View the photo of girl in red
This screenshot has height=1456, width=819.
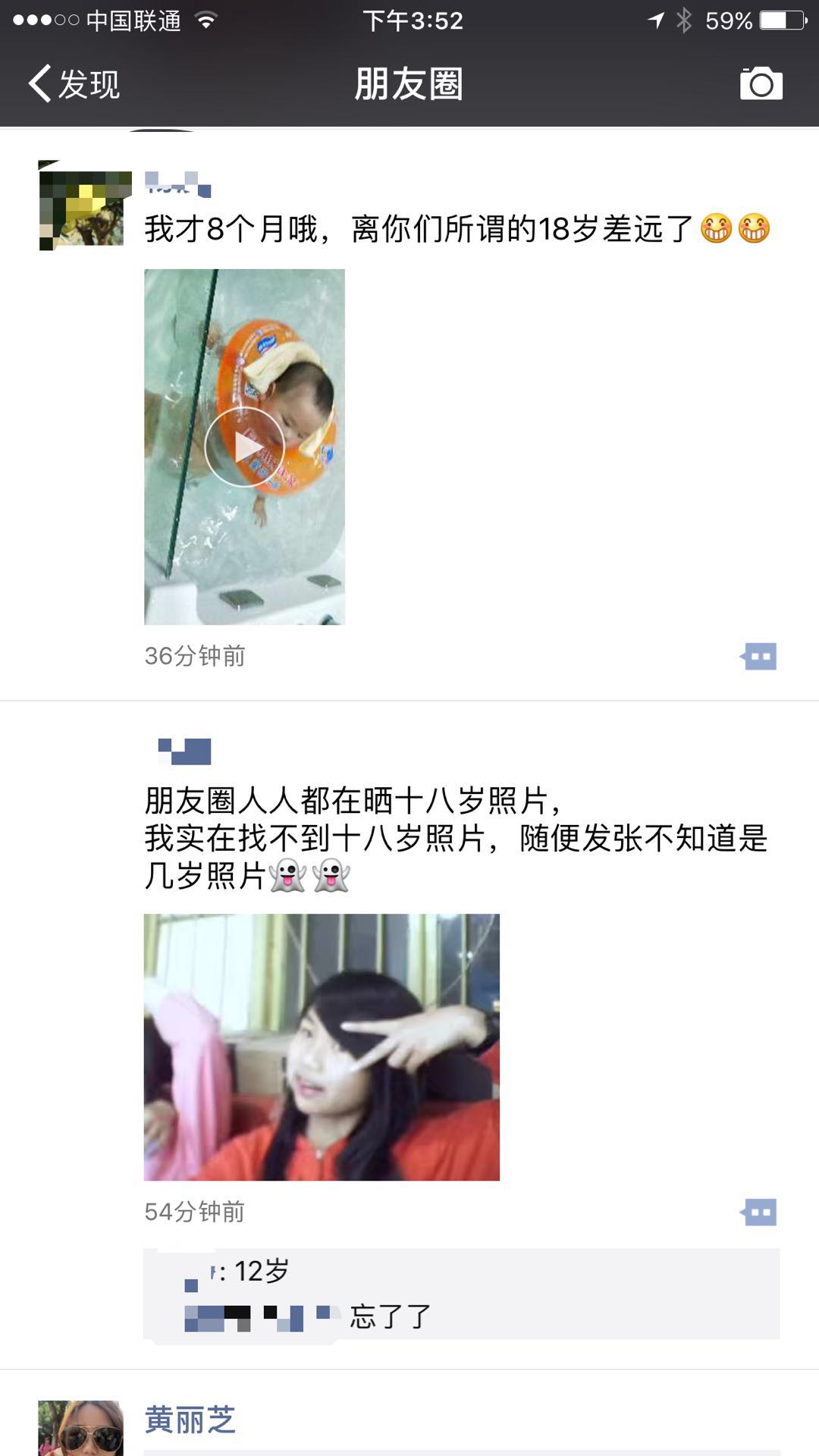[x=322, y=1046]
